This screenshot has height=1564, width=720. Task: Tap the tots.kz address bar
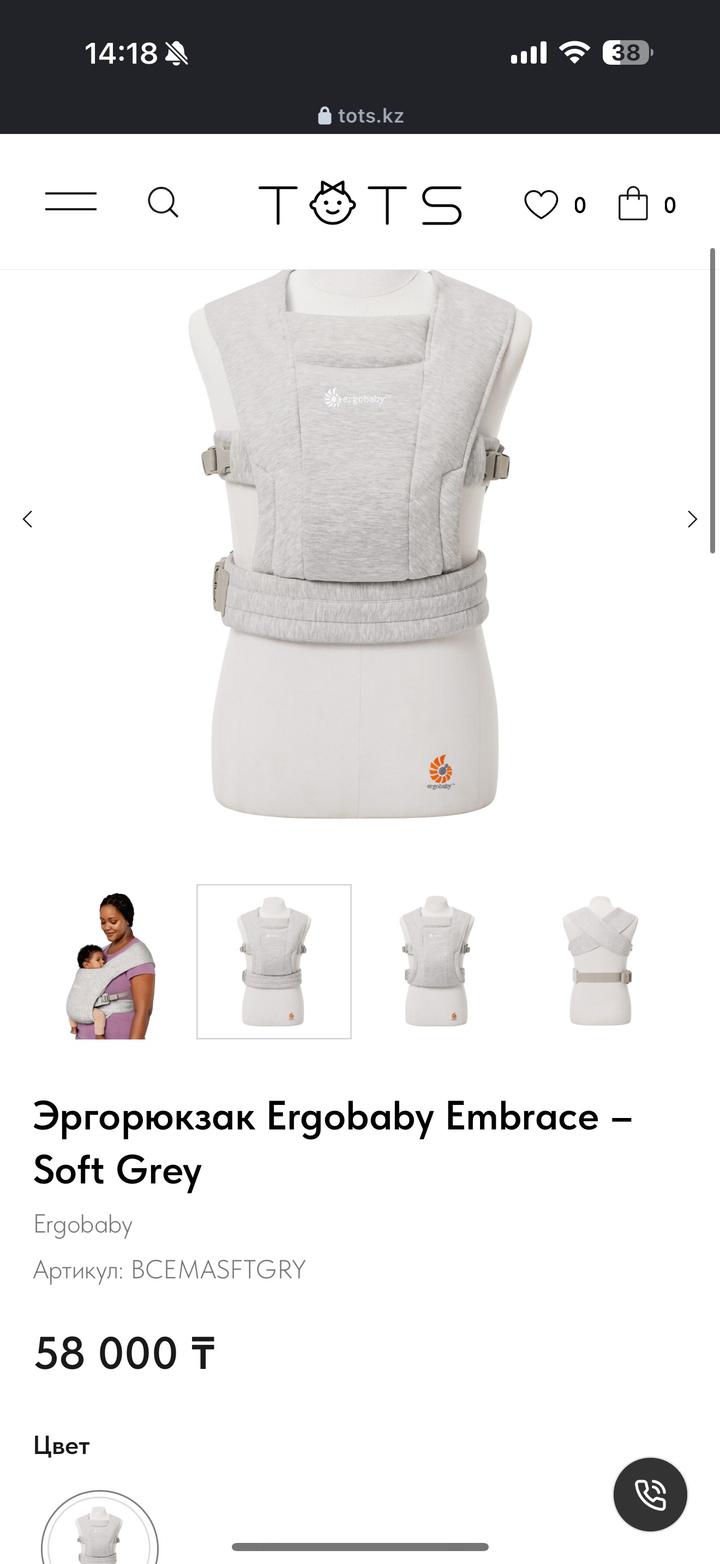coord(360,116)
